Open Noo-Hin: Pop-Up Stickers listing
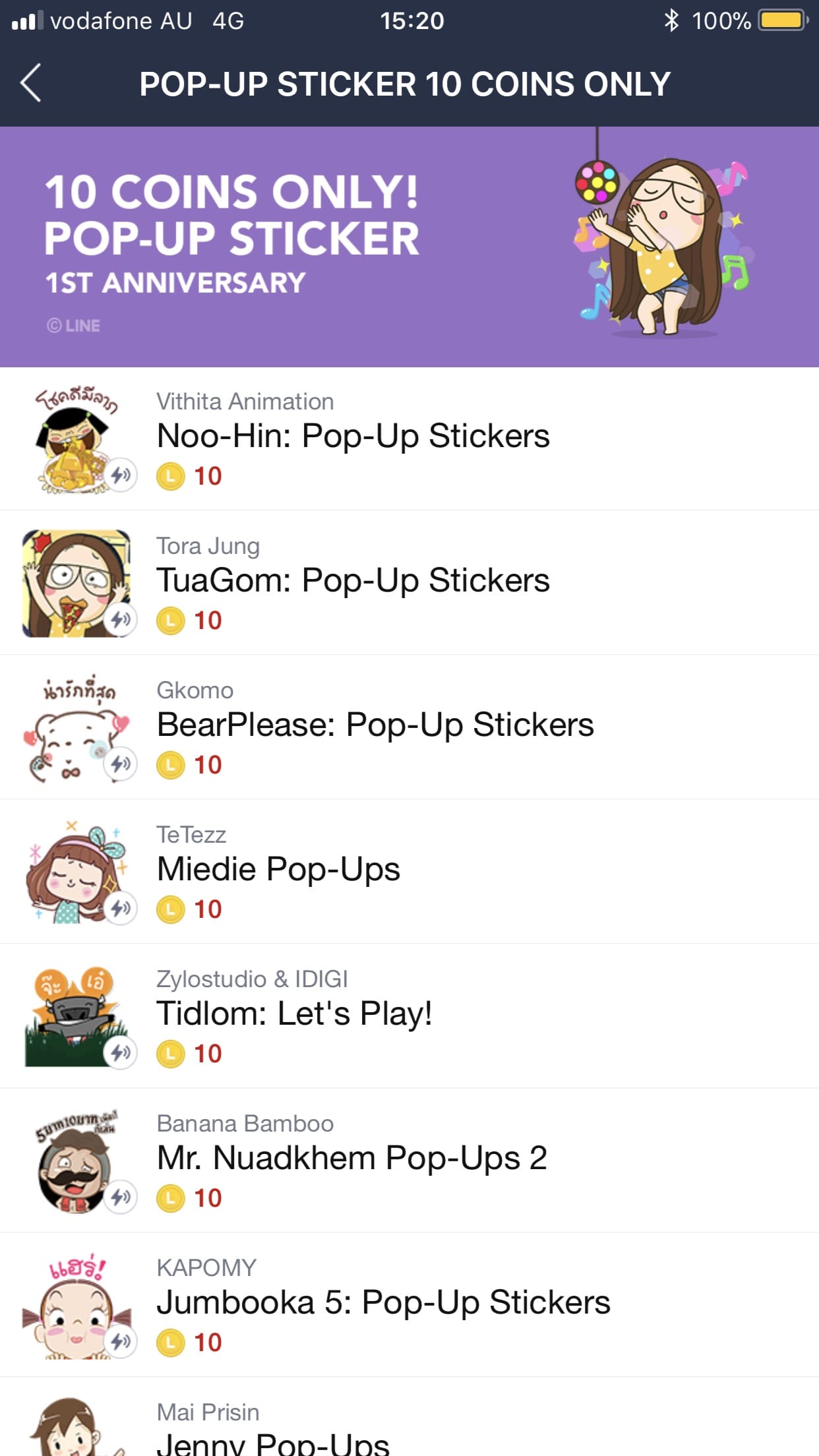 (x=353, y=435)
